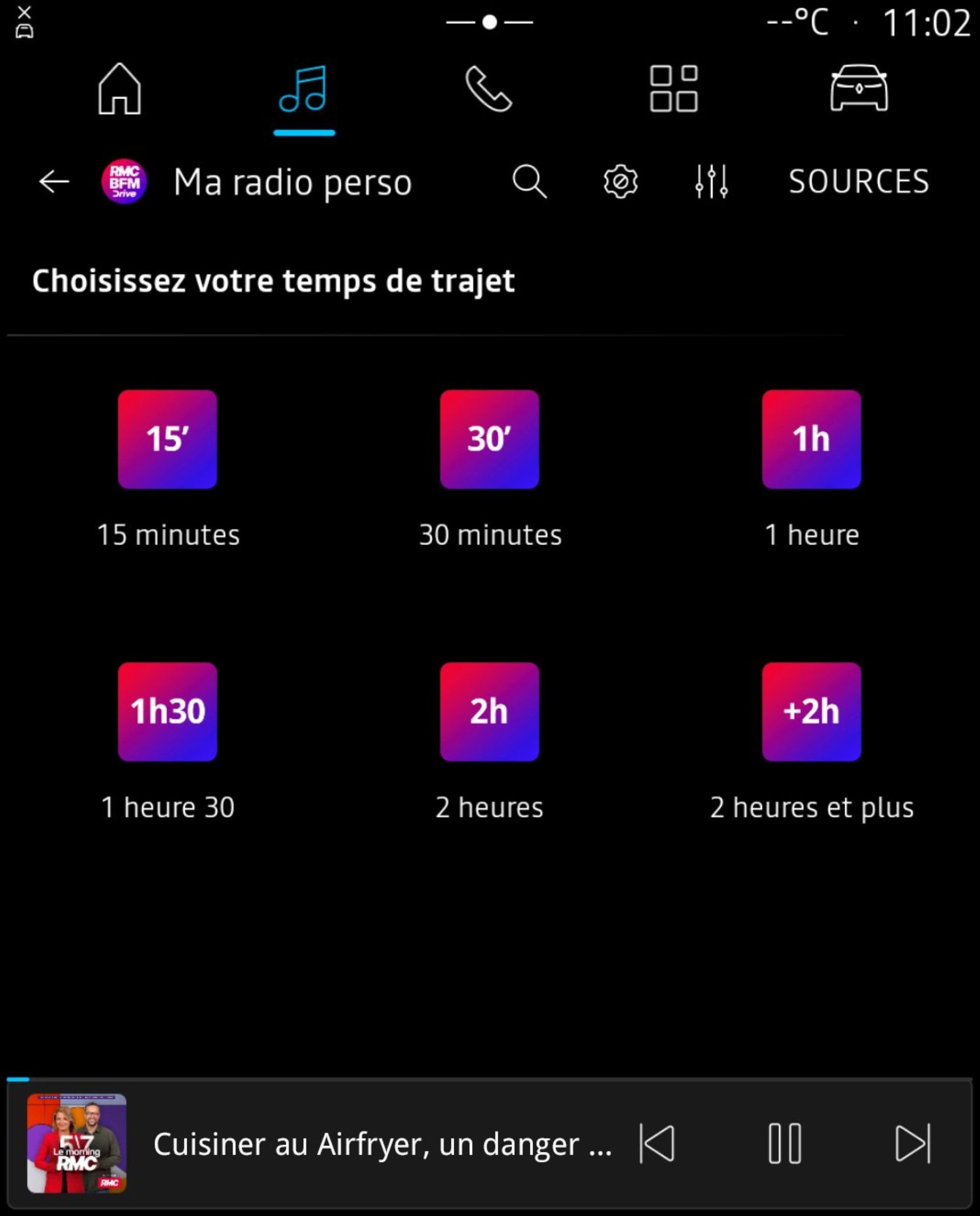This screenshot has width=980, height=1216.
Task: Skip to the next track
Action: (912, 1144)
